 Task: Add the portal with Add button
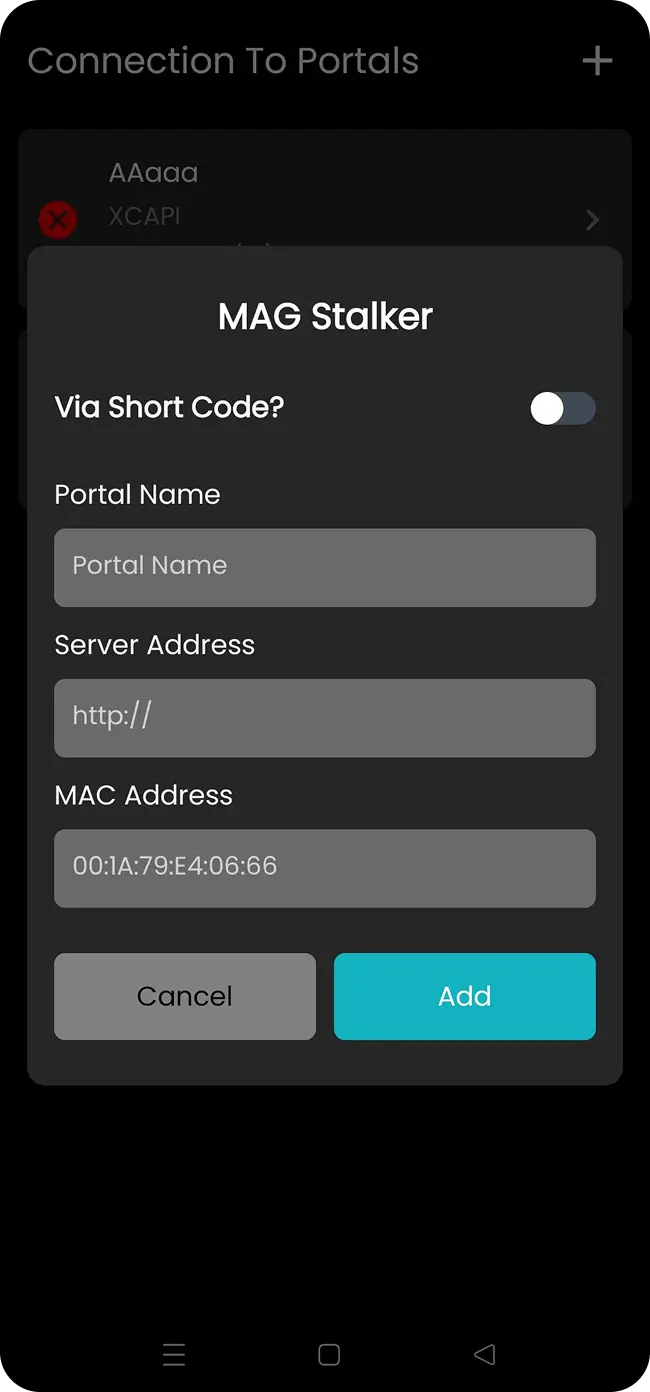[x=465, y=996]
